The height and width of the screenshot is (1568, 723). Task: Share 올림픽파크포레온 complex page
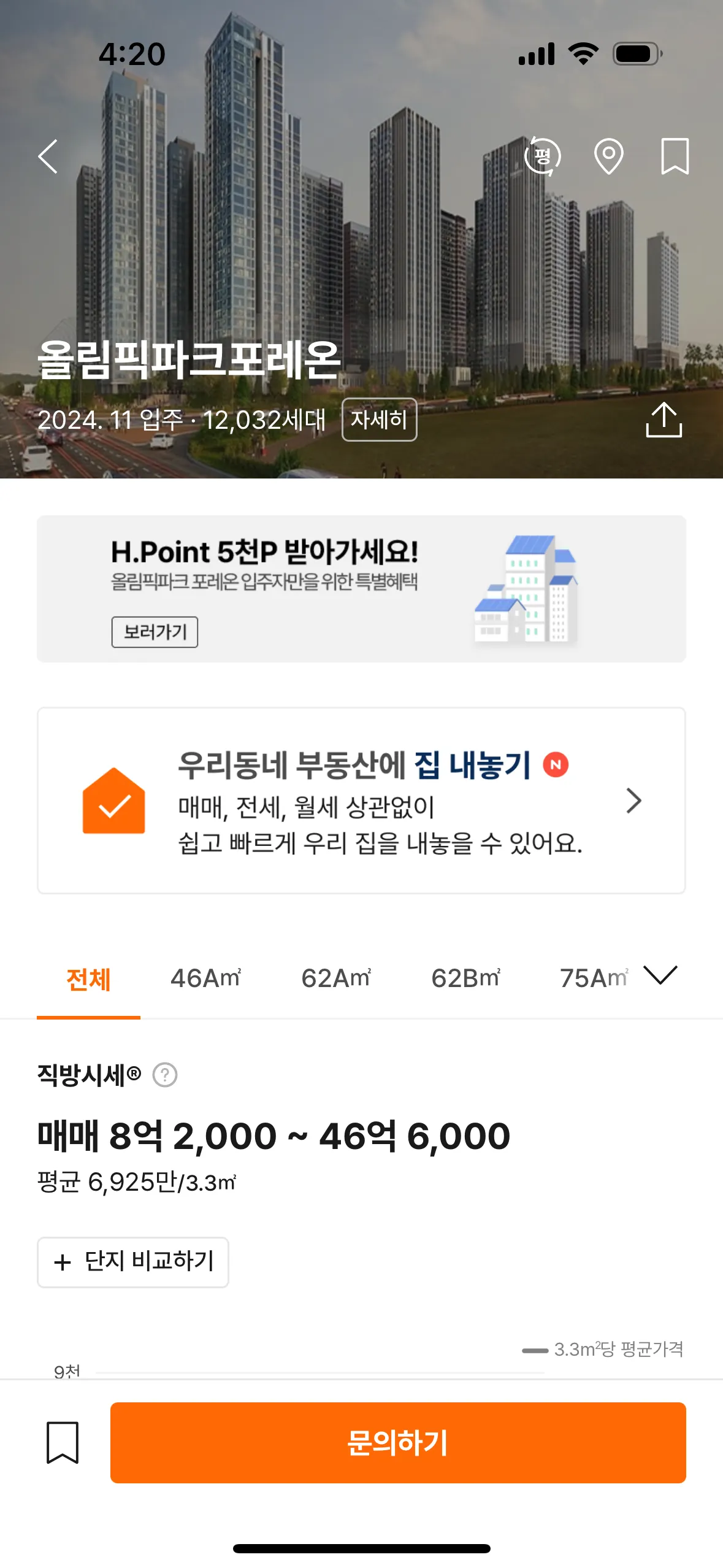(664, 420)
